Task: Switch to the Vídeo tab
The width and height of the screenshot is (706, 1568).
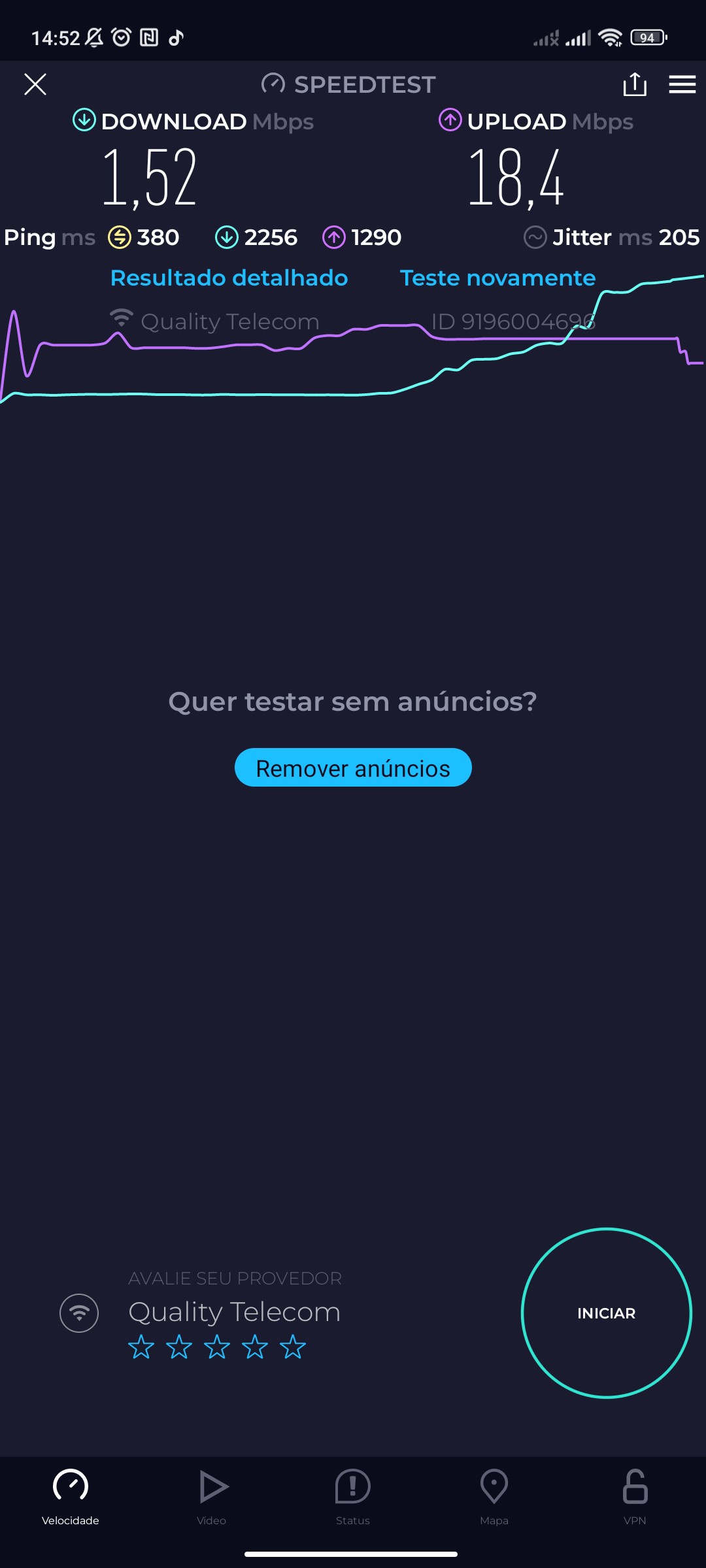Action: point(212,1496)
